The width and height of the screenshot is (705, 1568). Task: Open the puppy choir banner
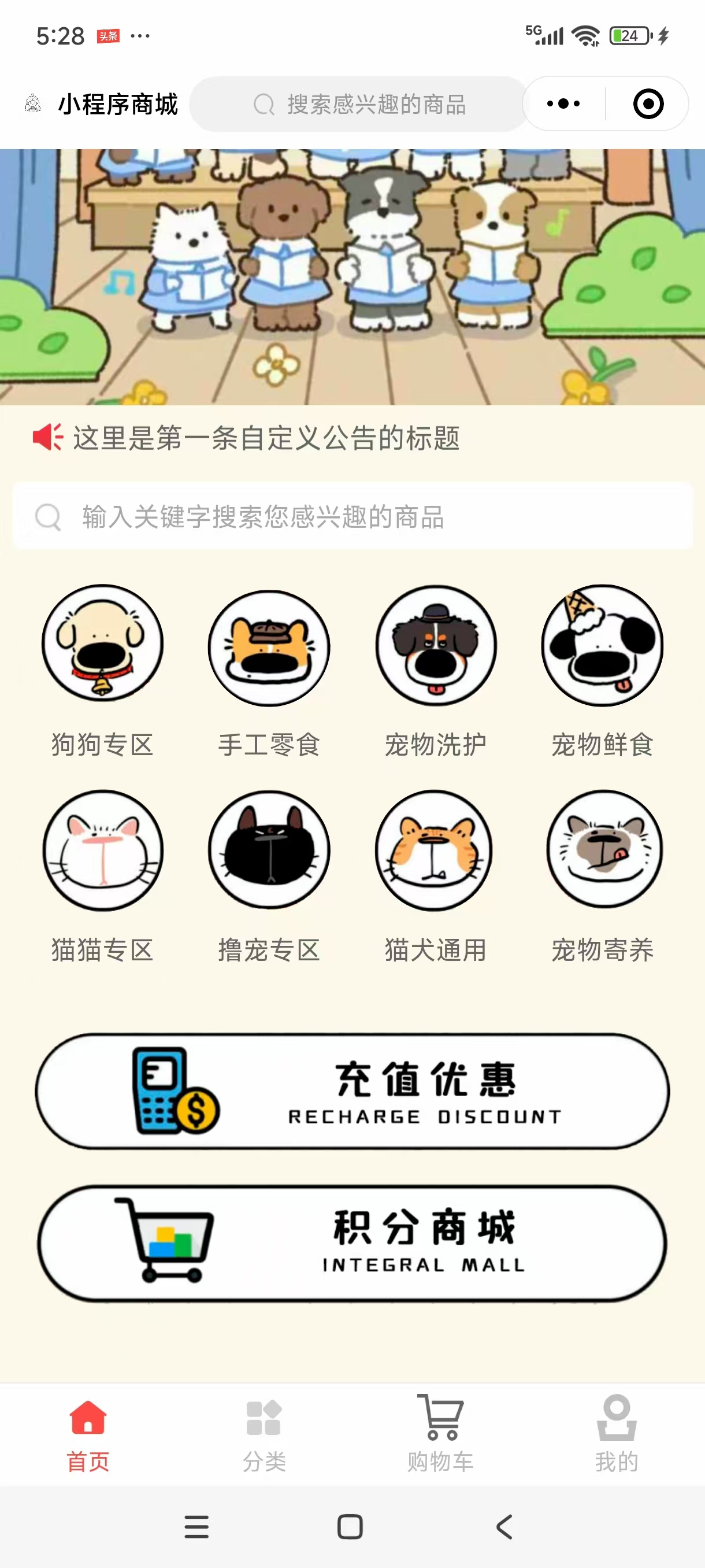352,277
